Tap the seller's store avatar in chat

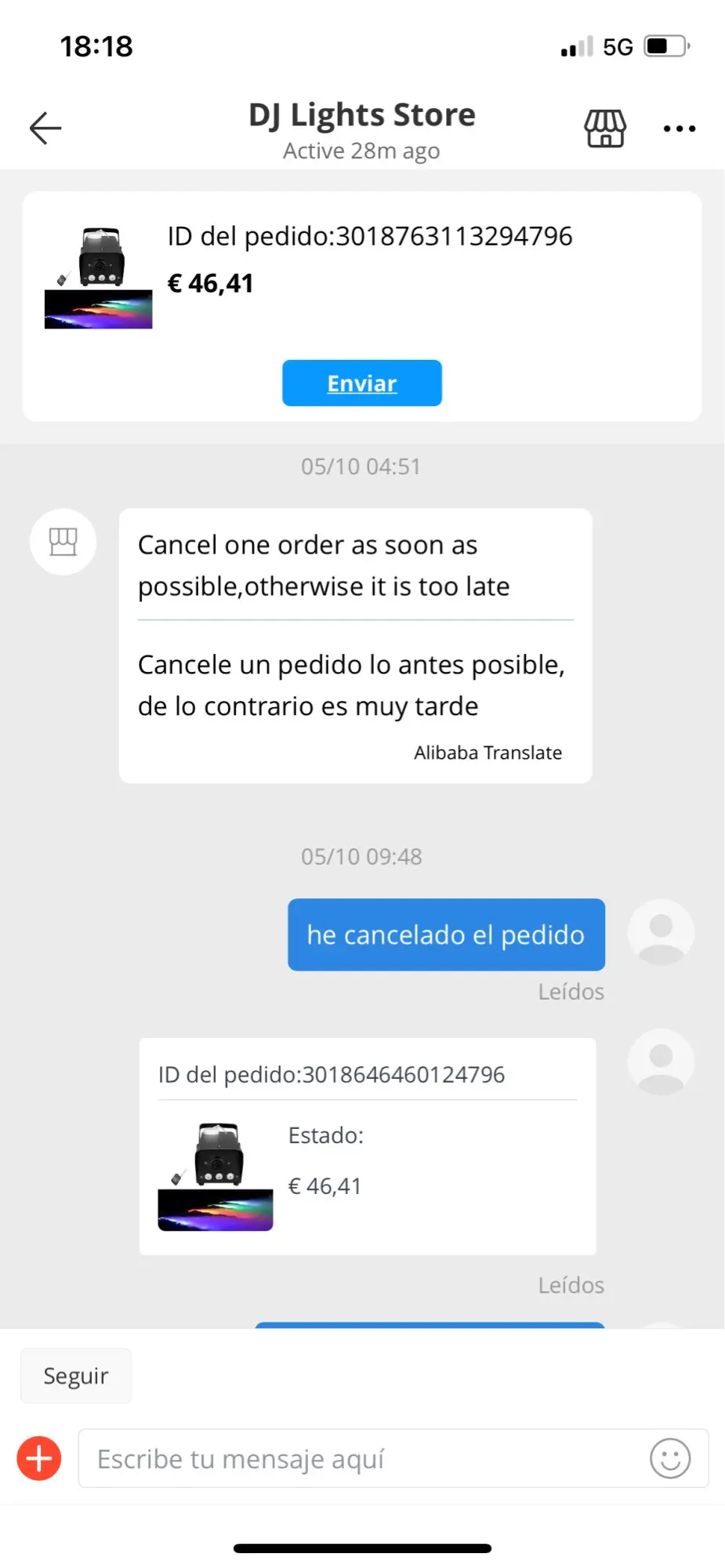[x=63, y=542]
